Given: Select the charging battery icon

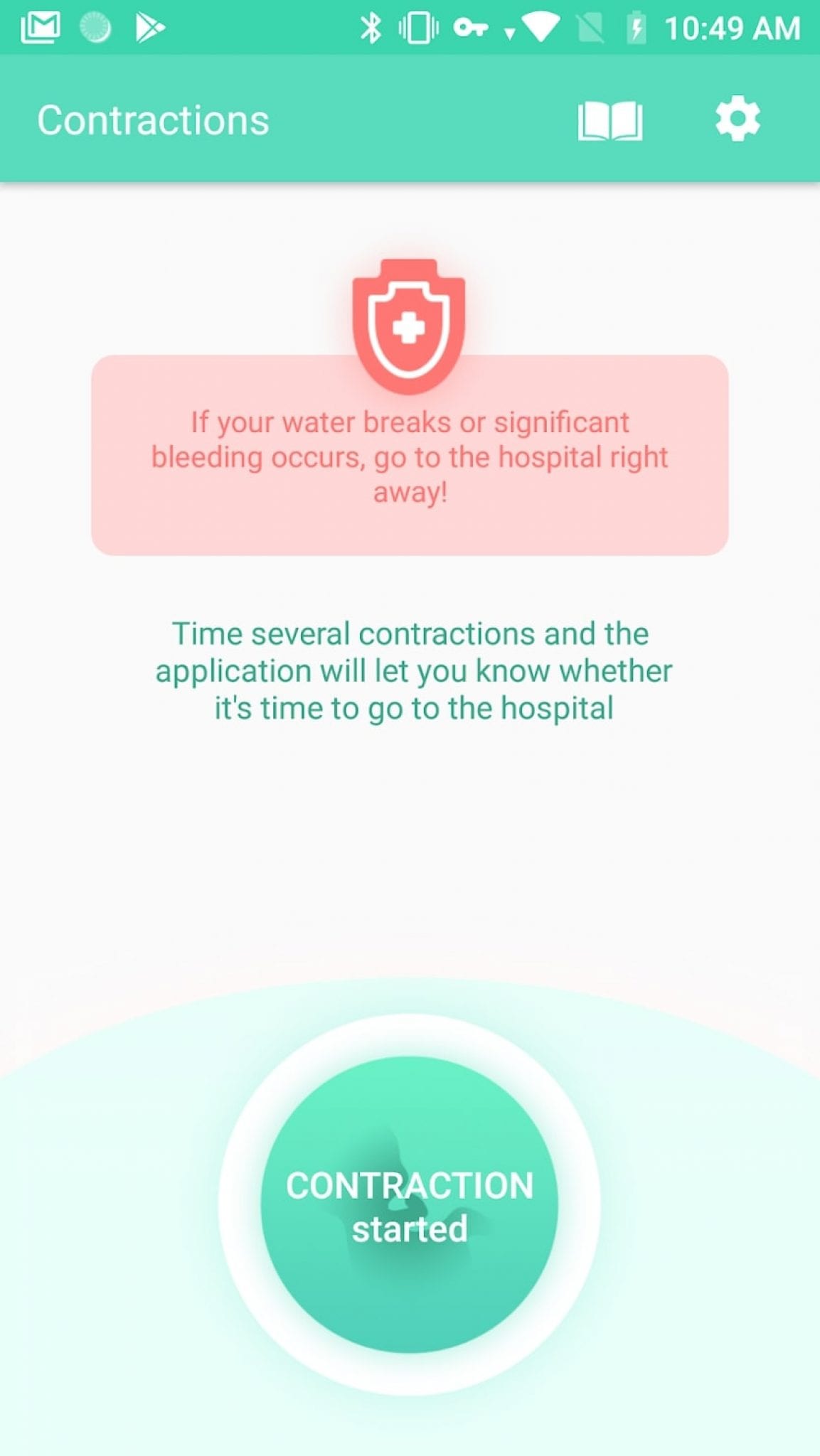Looking at the screenshot, I should pos(637,28).
